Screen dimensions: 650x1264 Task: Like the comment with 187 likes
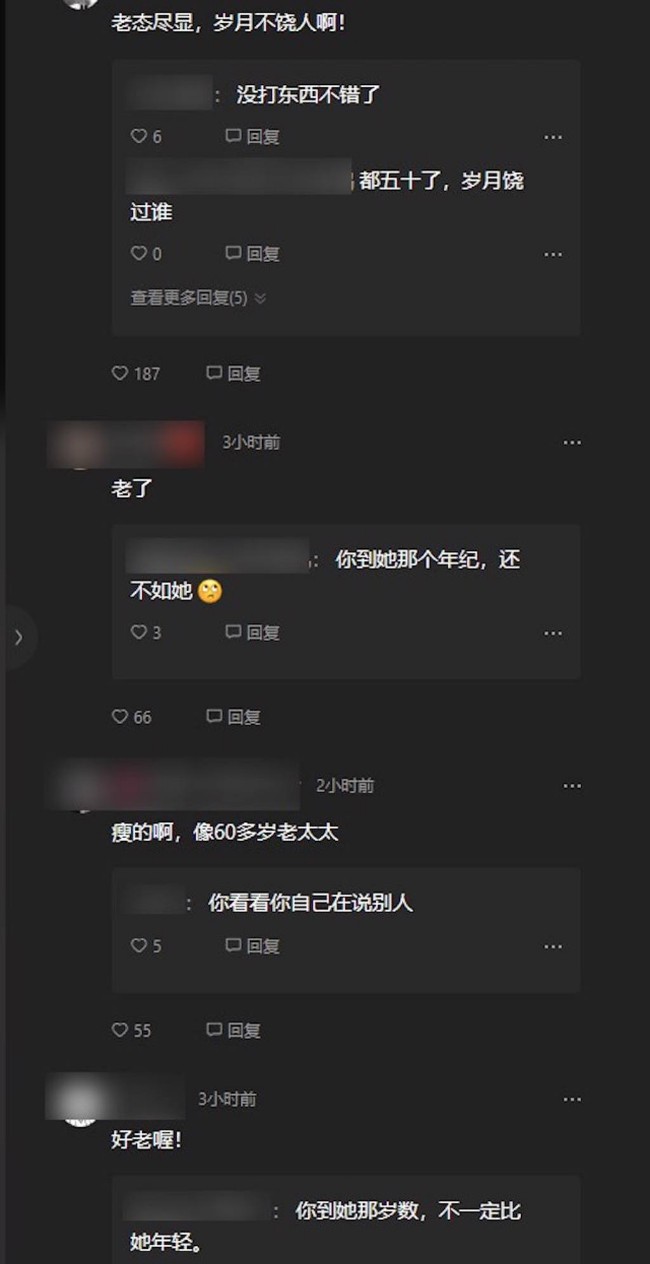point(120,373)
